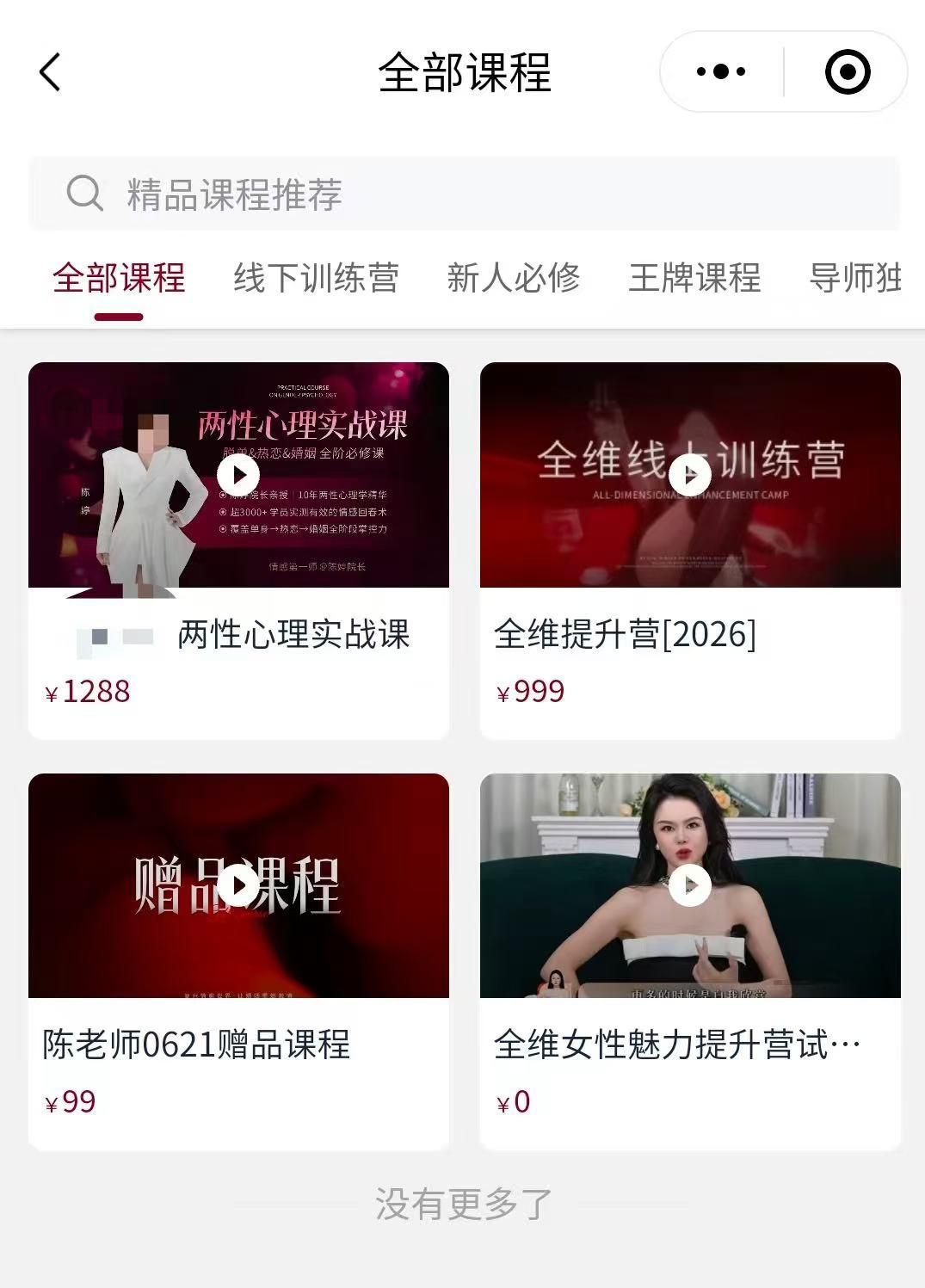Switch to the 新人必修 tab
This screenshot has width=925, height=1288.
point(513,279)
